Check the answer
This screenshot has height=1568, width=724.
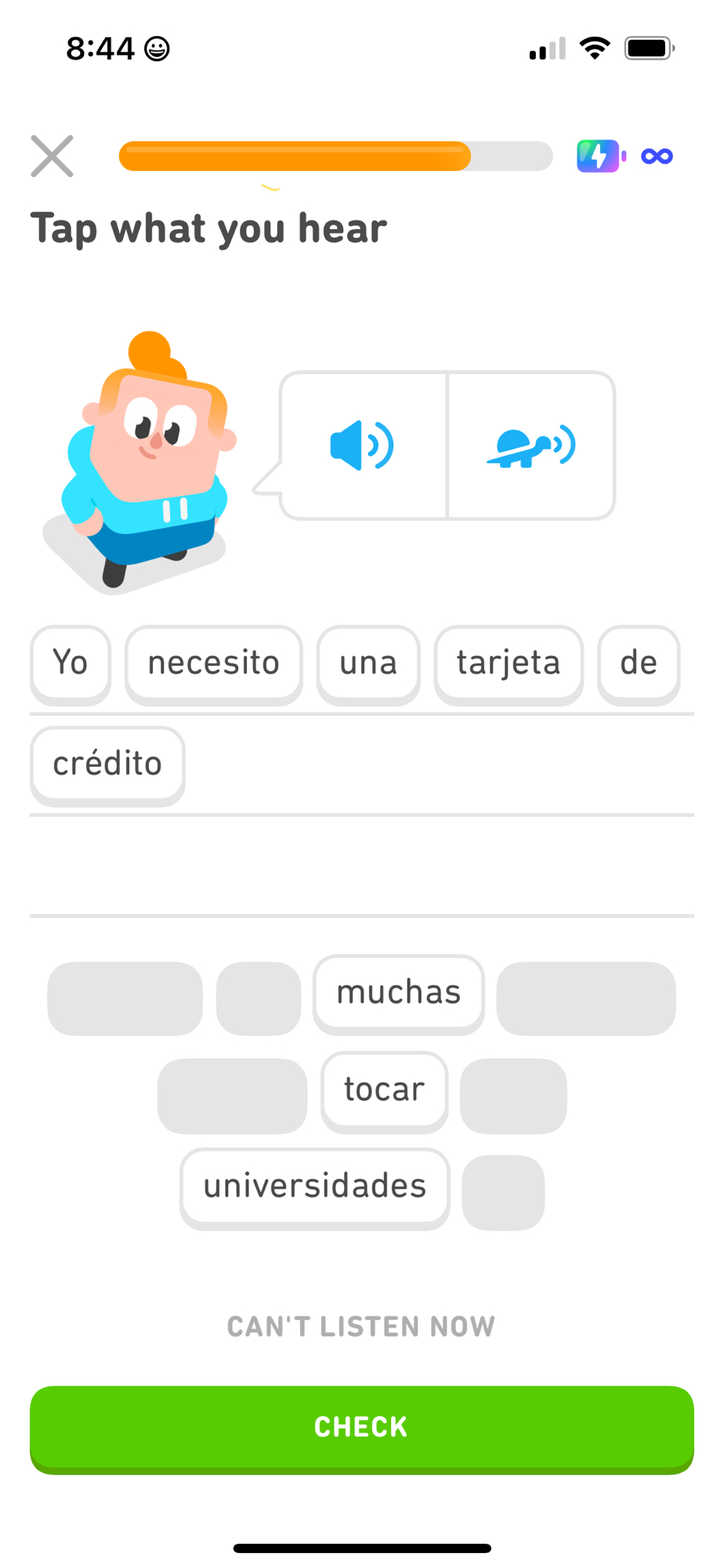[362, 1427]
